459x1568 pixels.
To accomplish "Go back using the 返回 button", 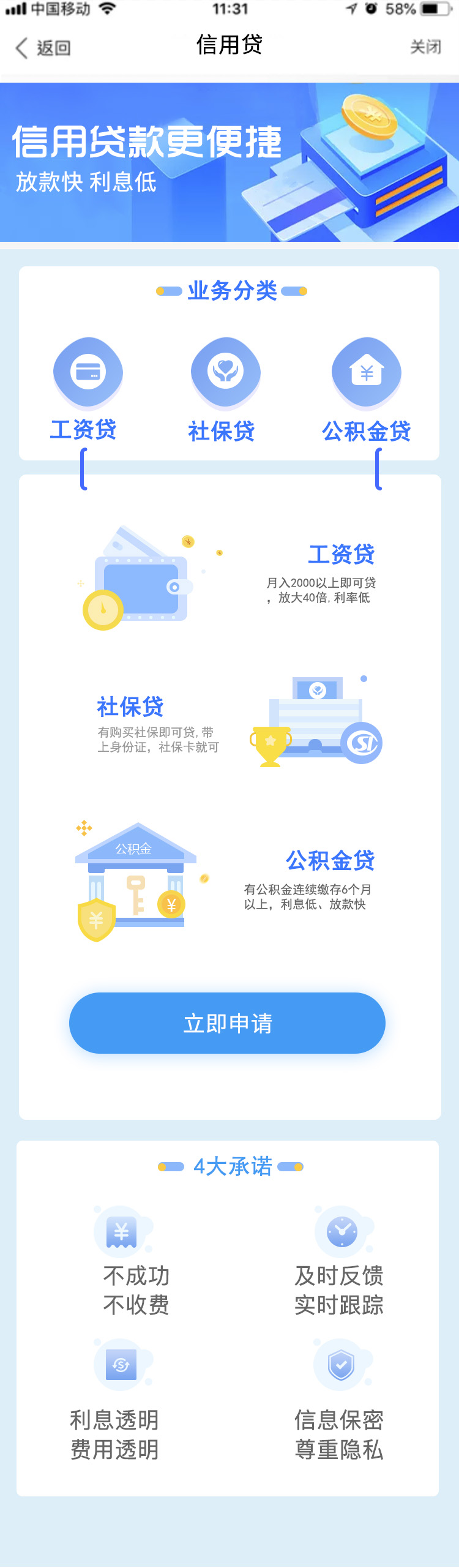I will click(x=43, y=48).
